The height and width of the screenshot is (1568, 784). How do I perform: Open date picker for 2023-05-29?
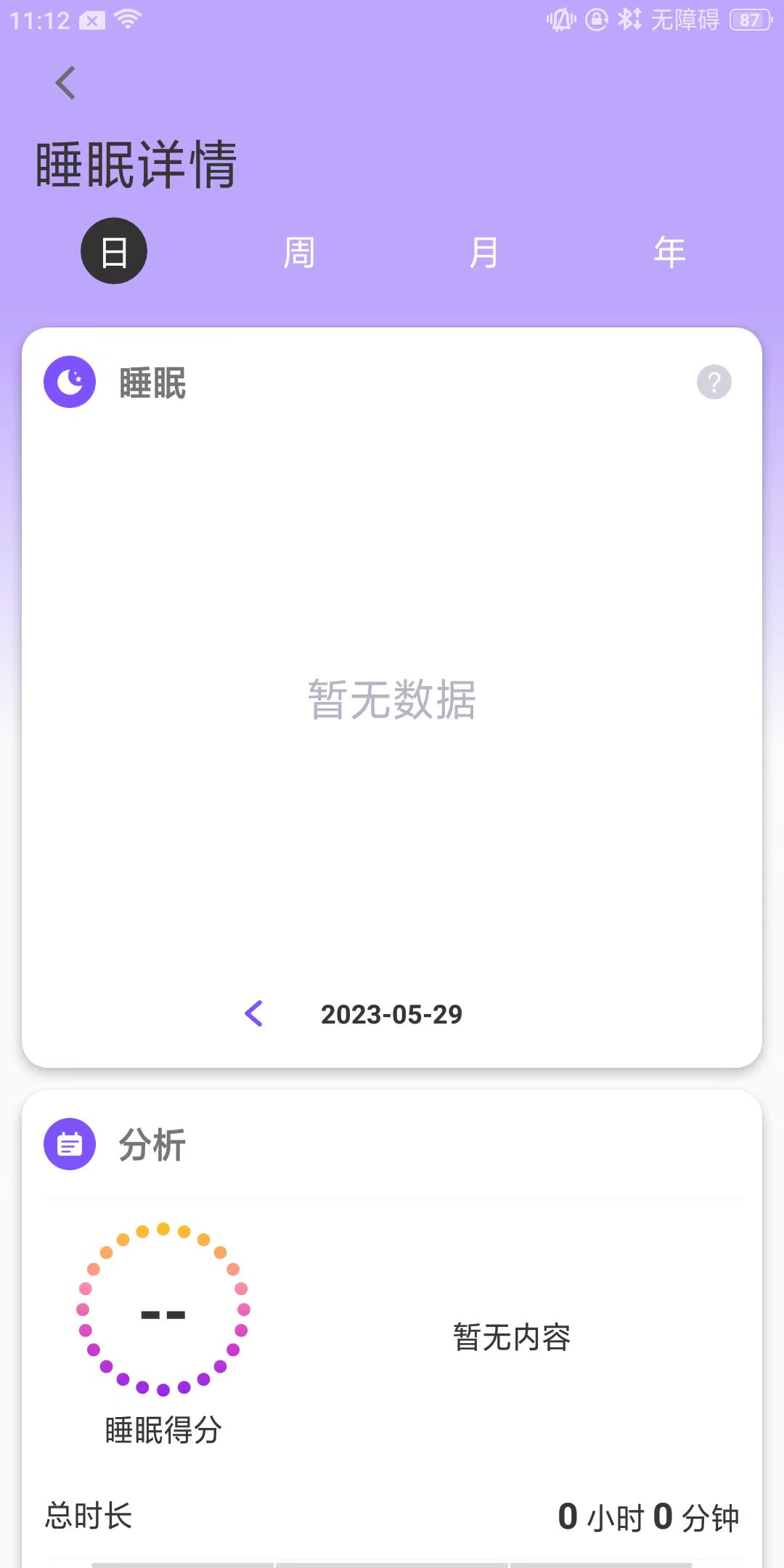391,1014
